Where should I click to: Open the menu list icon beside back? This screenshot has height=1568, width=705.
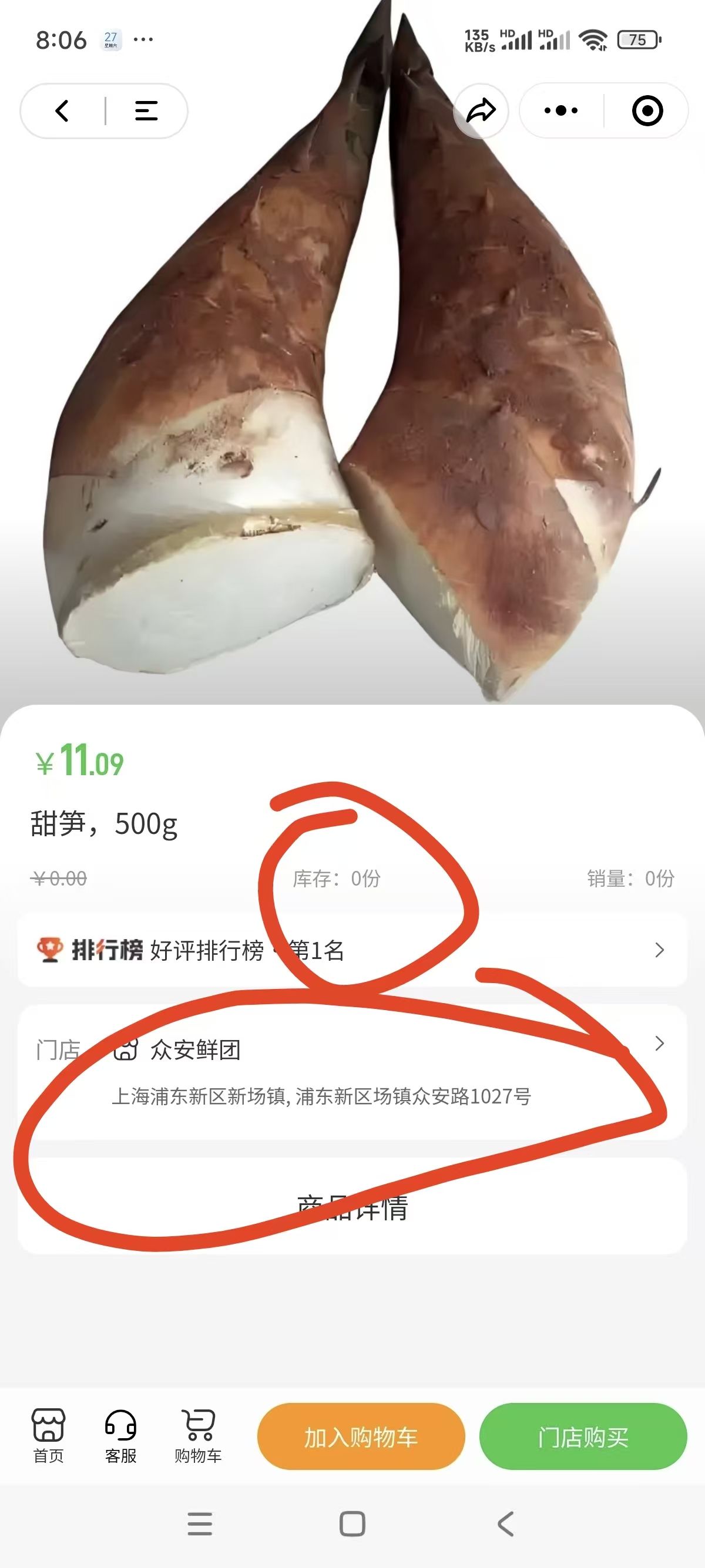(x=146, y=111)
